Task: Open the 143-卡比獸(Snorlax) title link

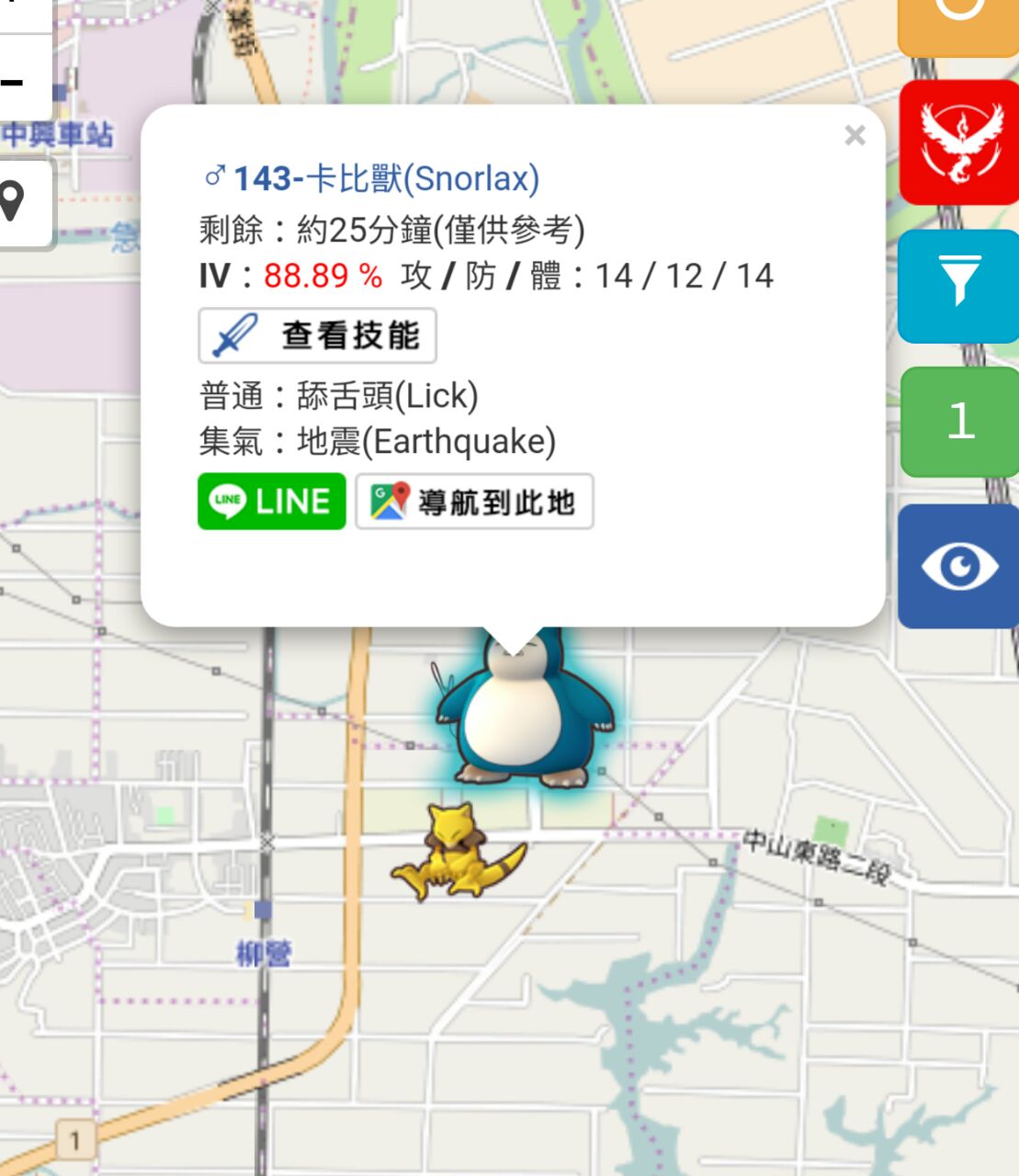Action: click(x=386, y=178)
